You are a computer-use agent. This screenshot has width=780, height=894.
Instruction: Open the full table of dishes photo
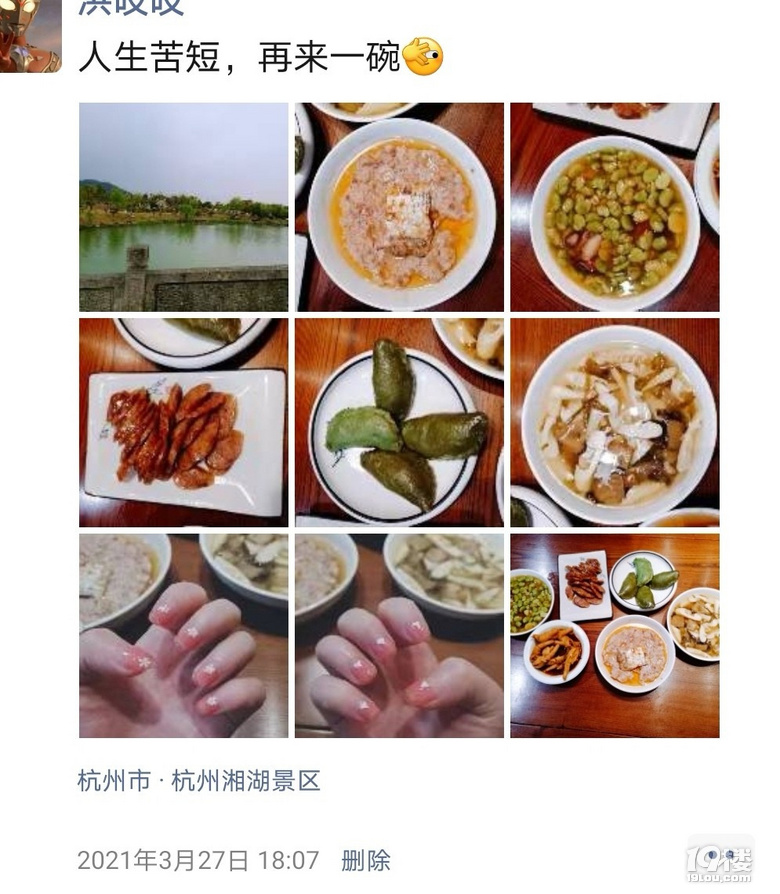point(614,636)
